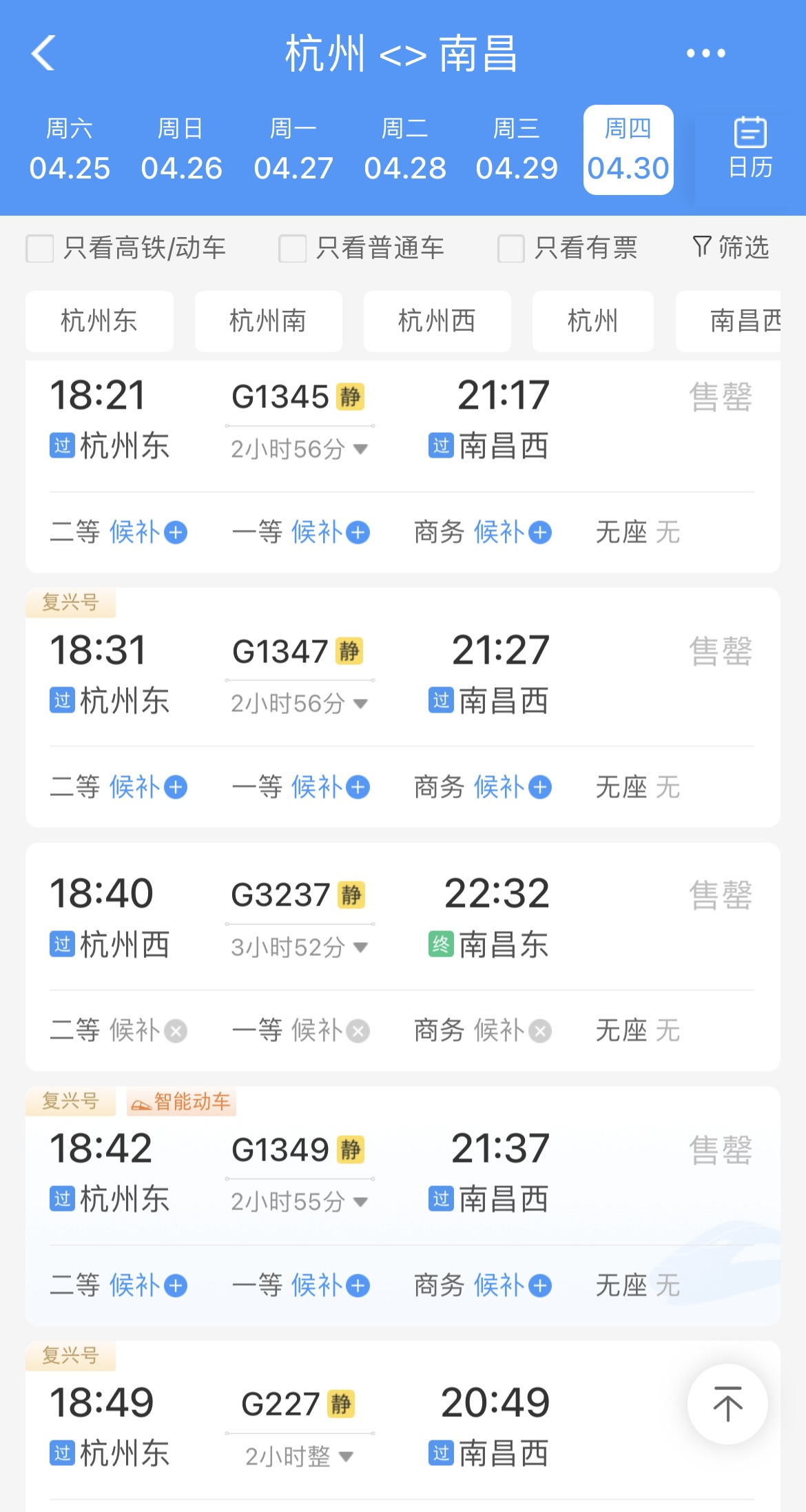
Task: Enable the 只看普通车 checkbox
Action: (293, 249)
